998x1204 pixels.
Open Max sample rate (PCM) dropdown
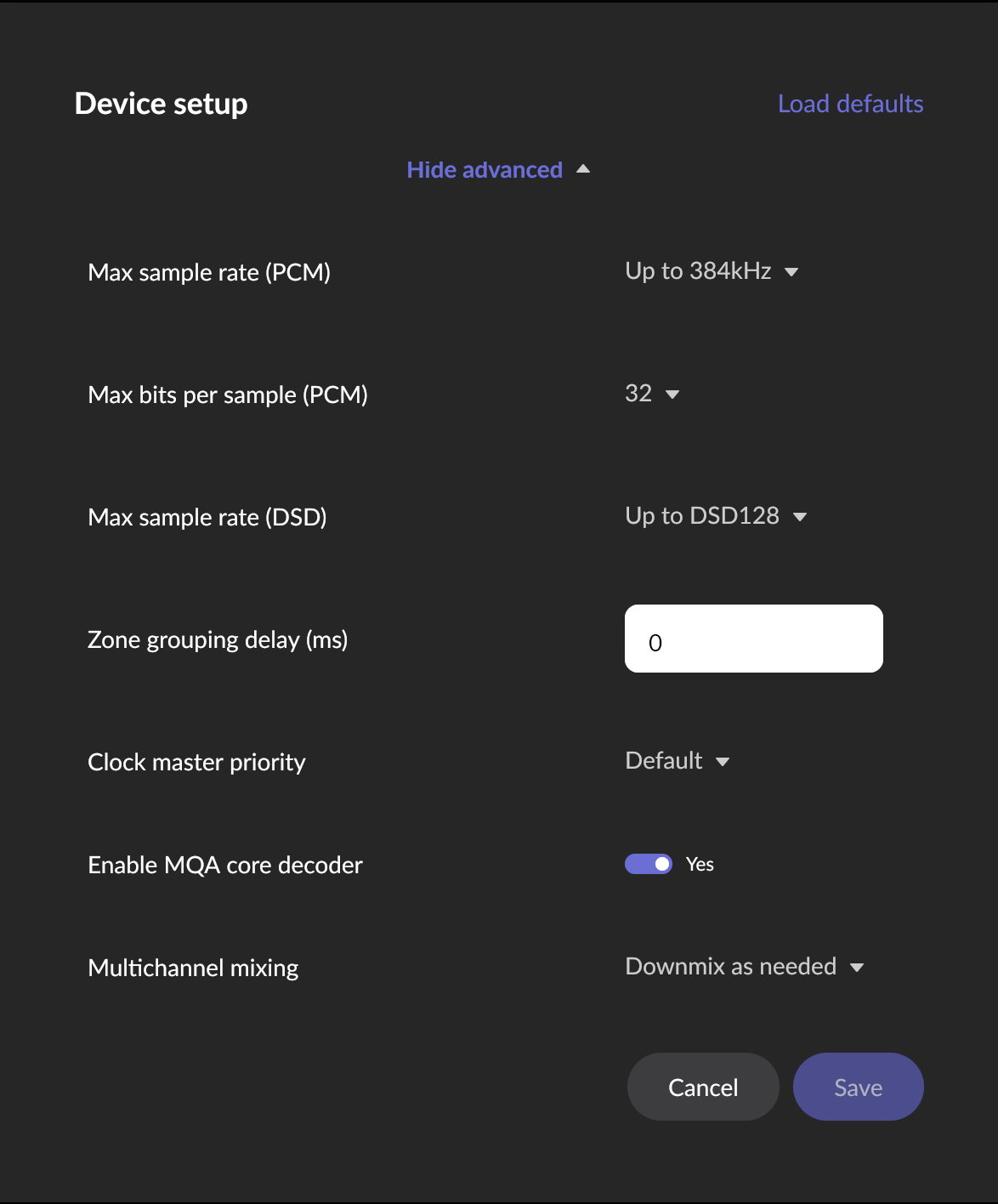tap(712, 271)
